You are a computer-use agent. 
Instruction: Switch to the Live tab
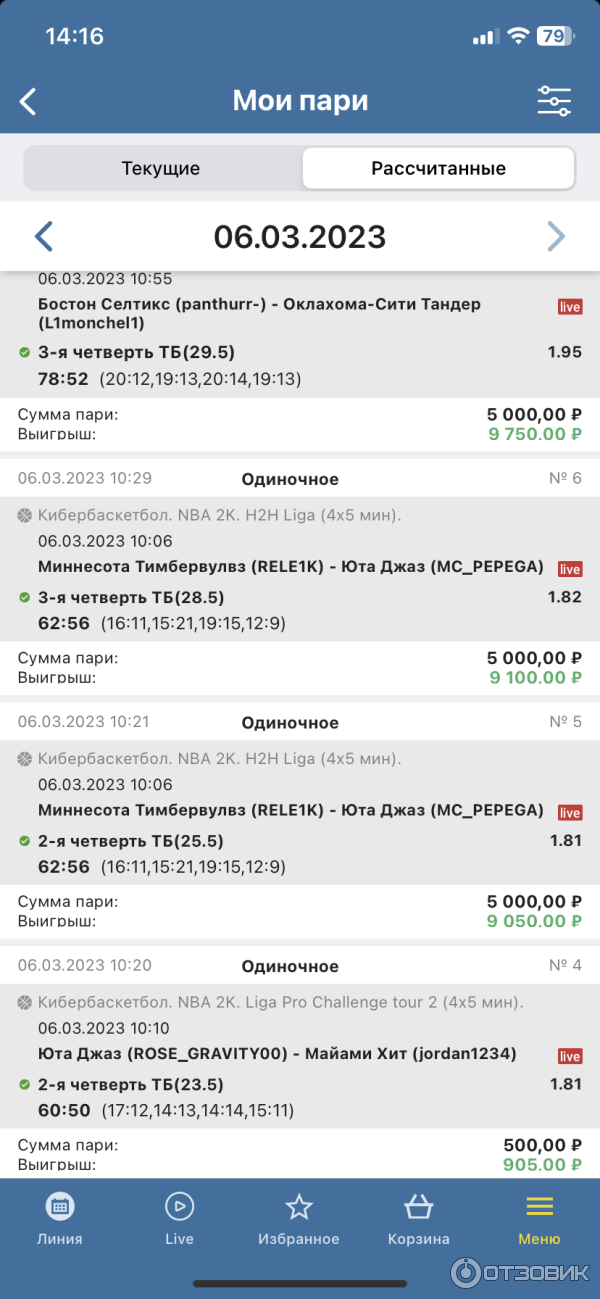click(x=179, y=1220)
